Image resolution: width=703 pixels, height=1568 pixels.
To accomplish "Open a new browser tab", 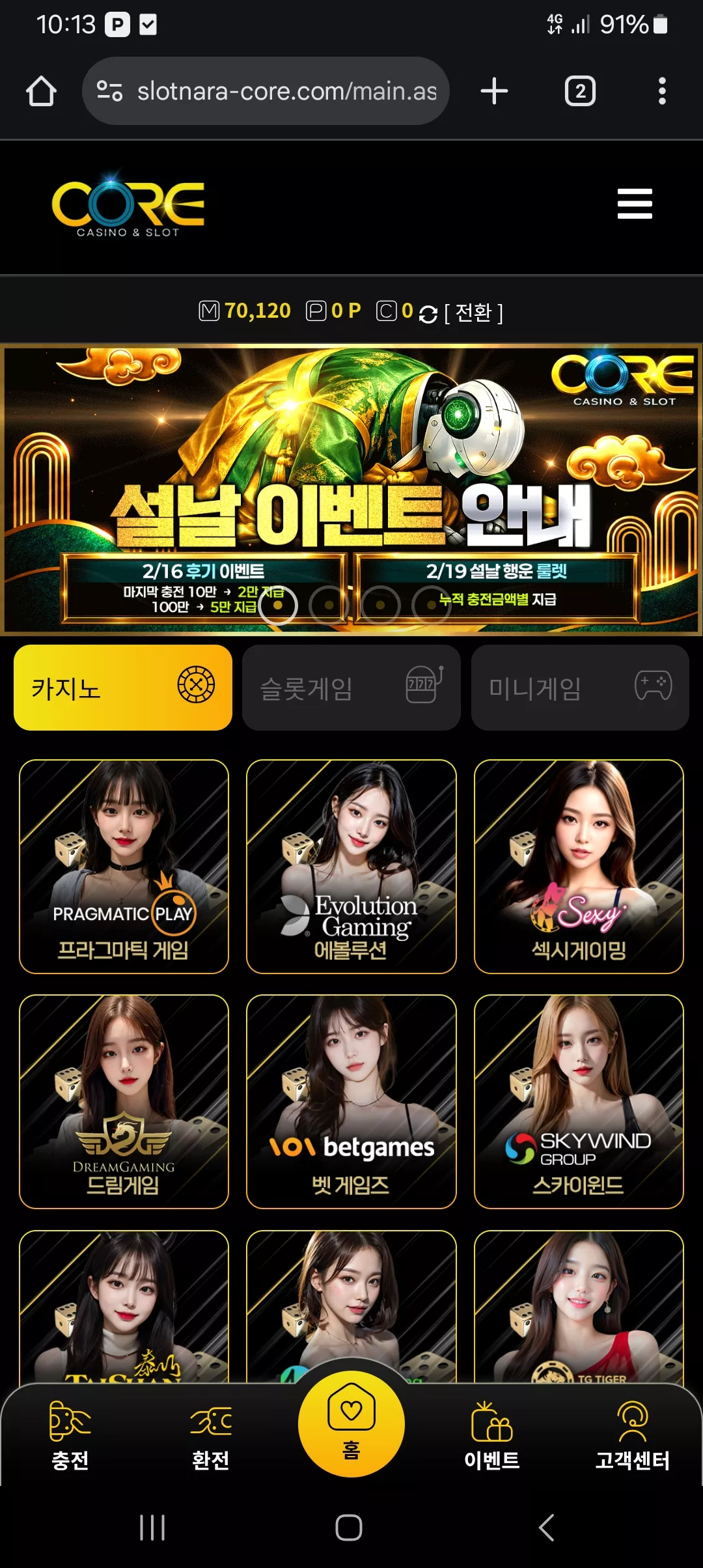I will click(x=494, y=91).
